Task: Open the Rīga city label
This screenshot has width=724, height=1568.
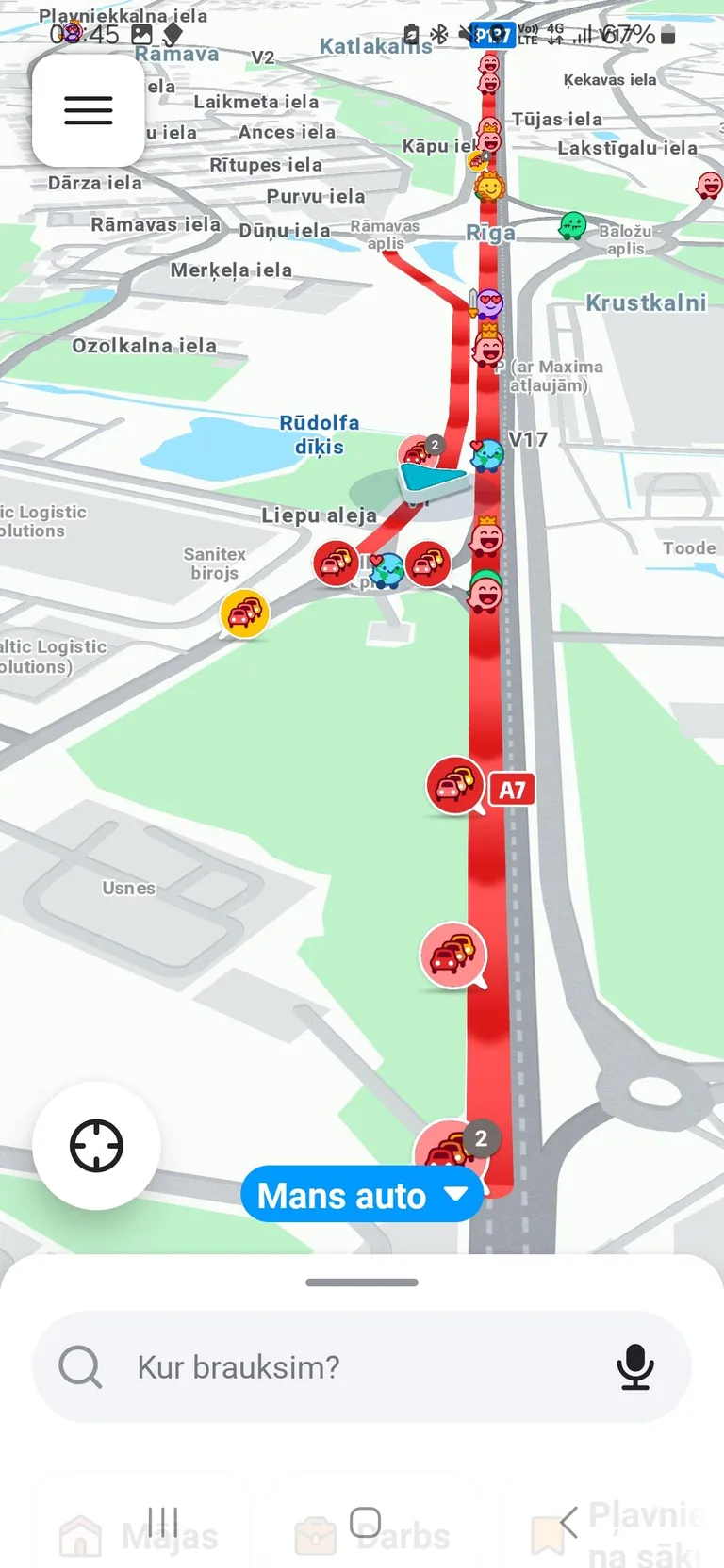Action: coord(490,233)
